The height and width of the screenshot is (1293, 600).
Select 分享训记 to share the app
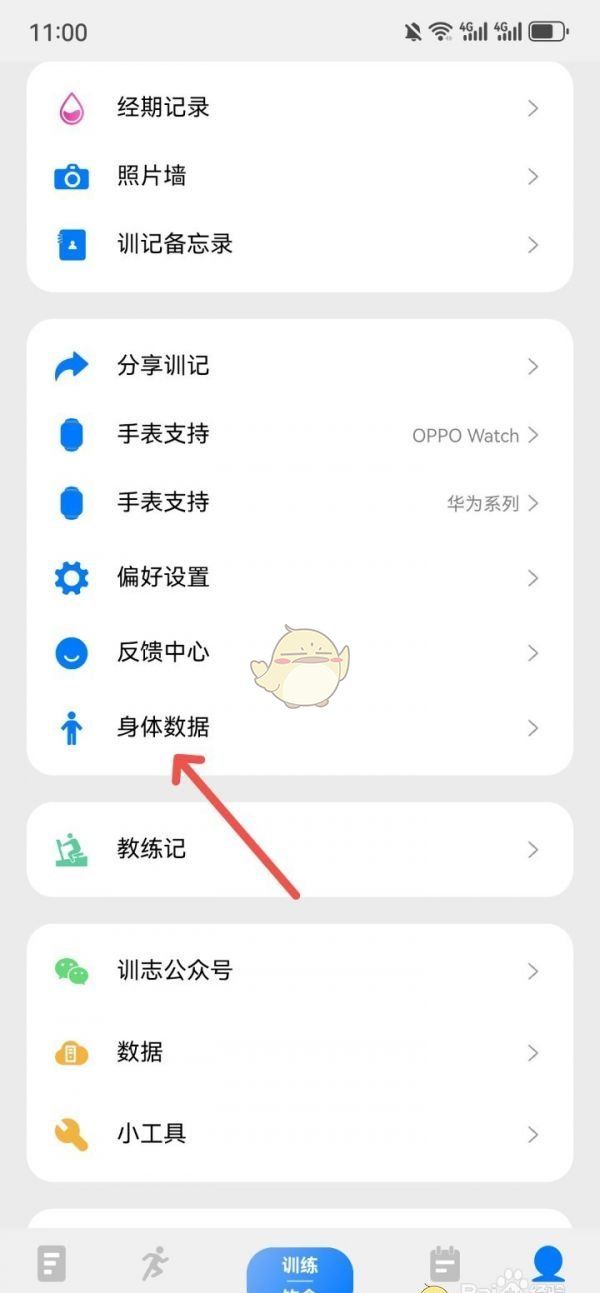(x=300, y=366)
